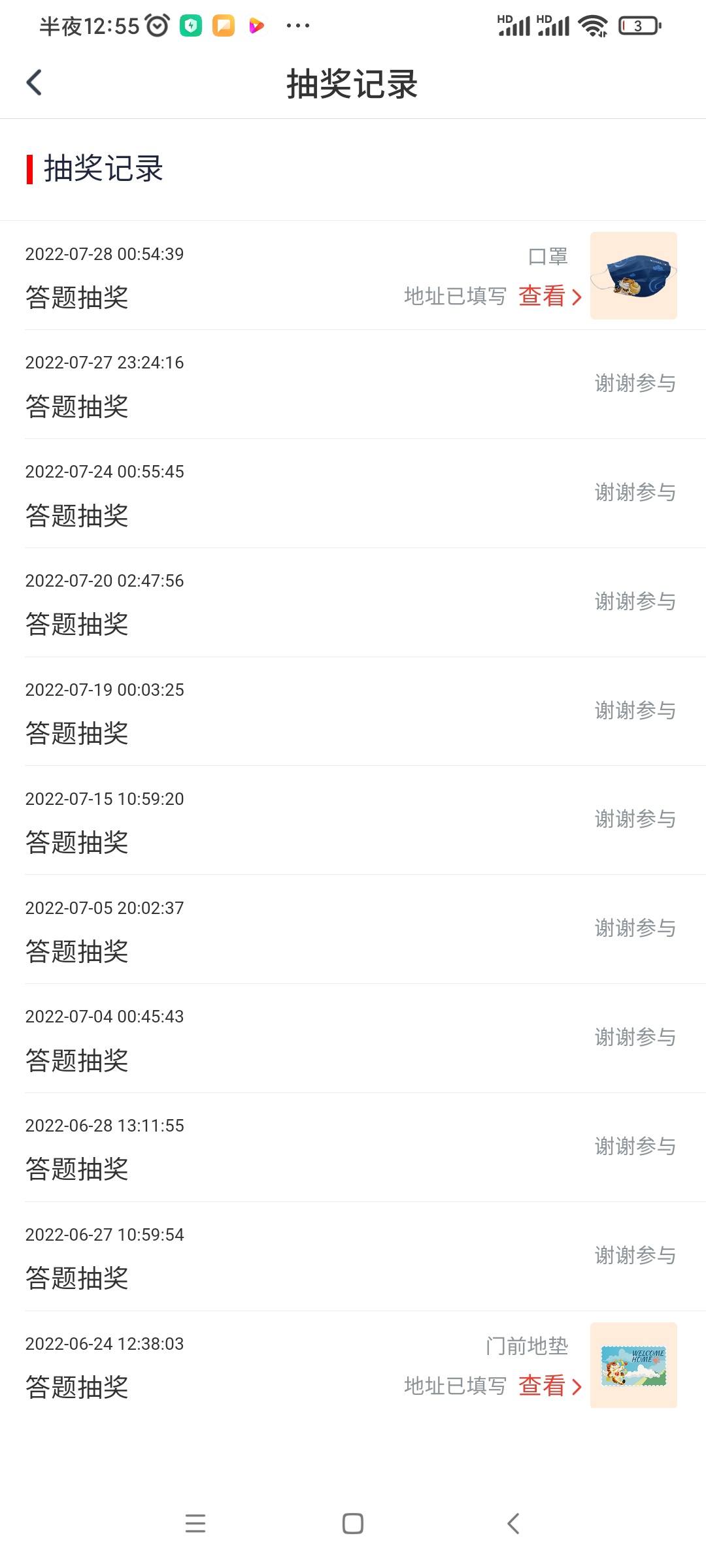Screen dimensions: 706x1568
Task: Tap 查看 for the 门前地垫 prize
Action: tap(550, 1386)
